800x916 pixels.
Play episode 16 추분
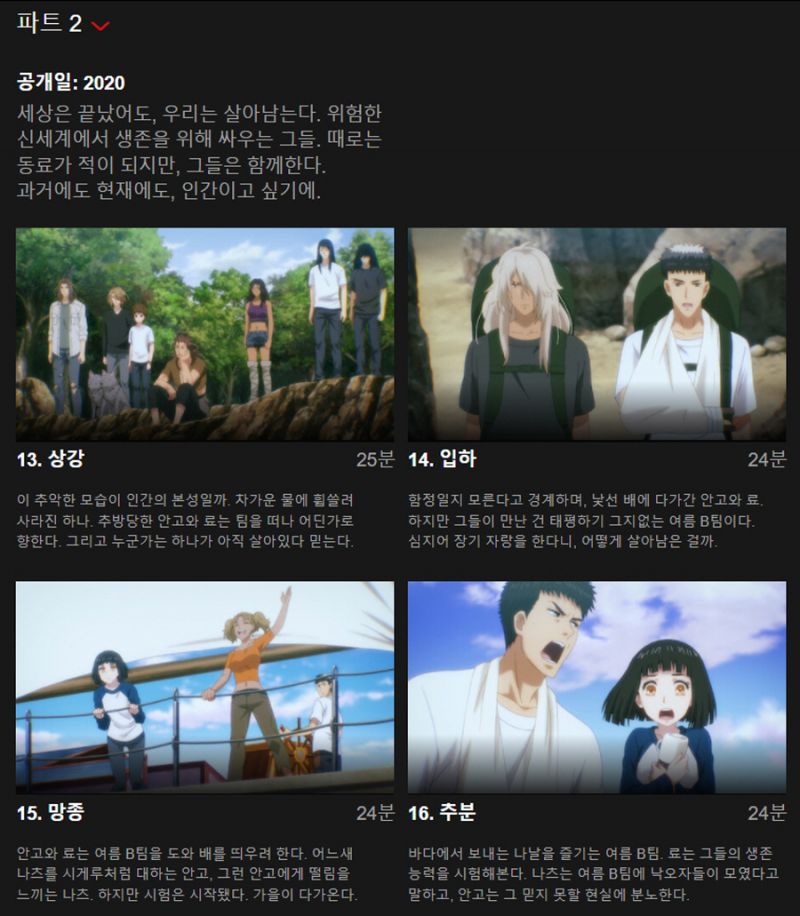tap(596, 687)
